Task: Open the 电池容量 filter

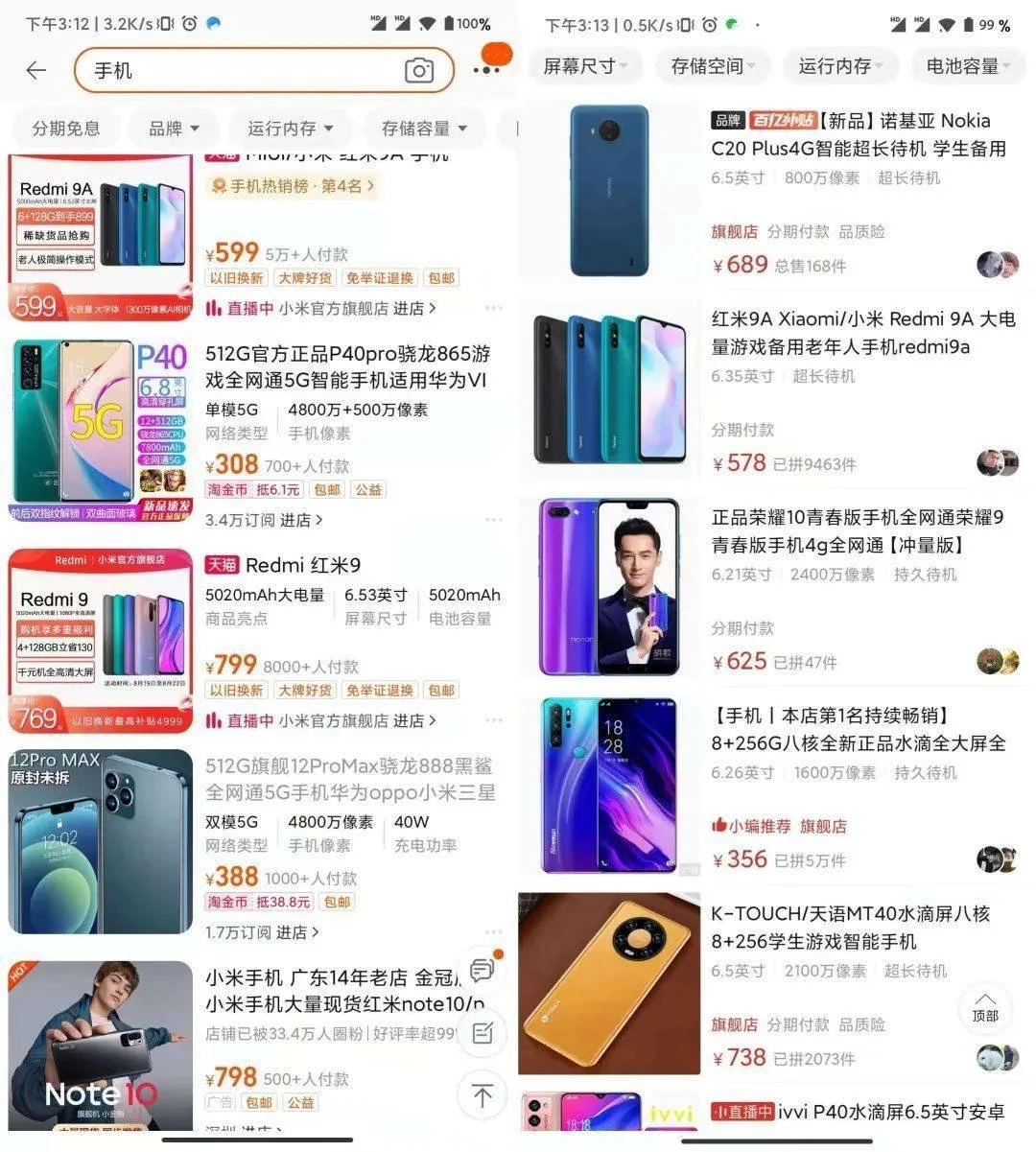Action: [x=968, y=66]
